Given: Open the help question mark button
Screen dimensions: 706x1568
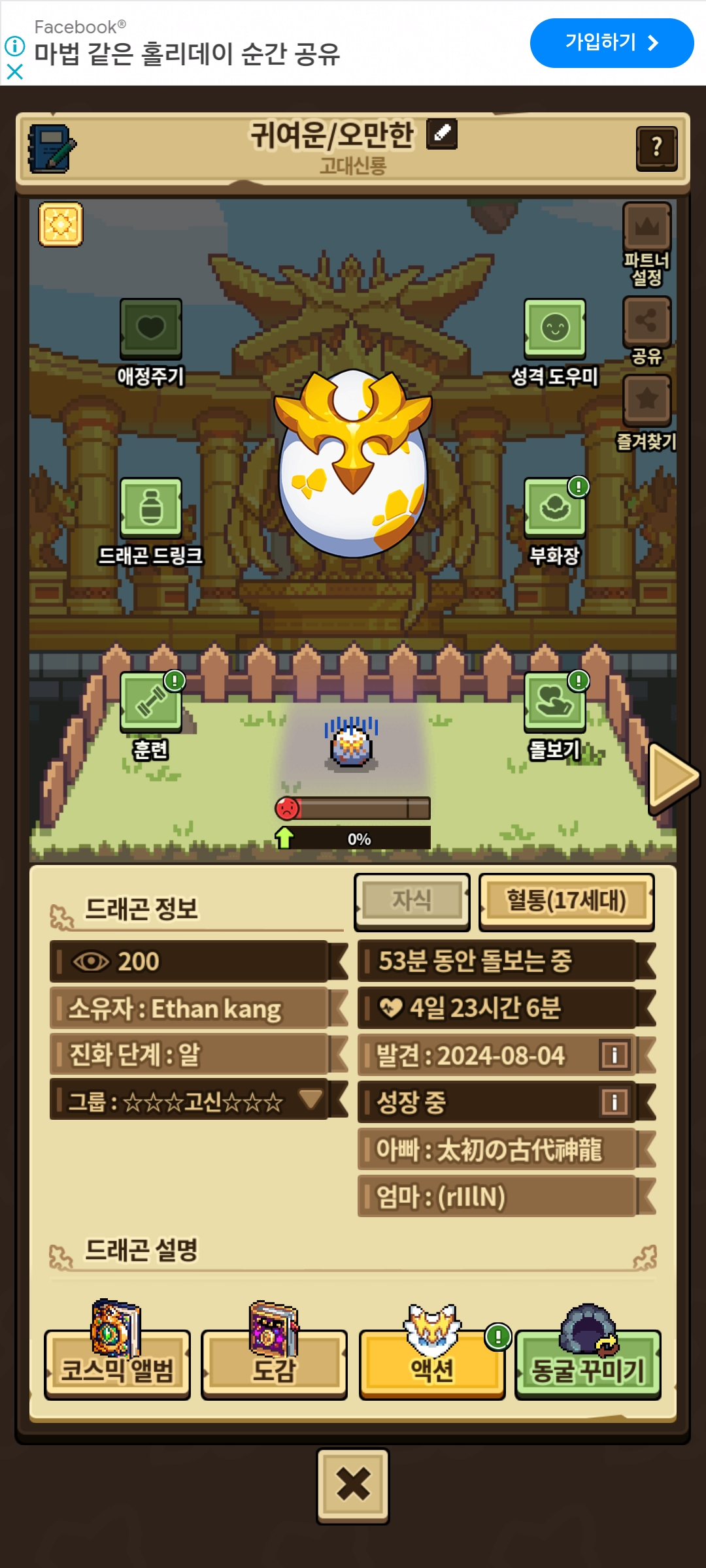Looking at the screenshot, I should (x=656, y=148).
